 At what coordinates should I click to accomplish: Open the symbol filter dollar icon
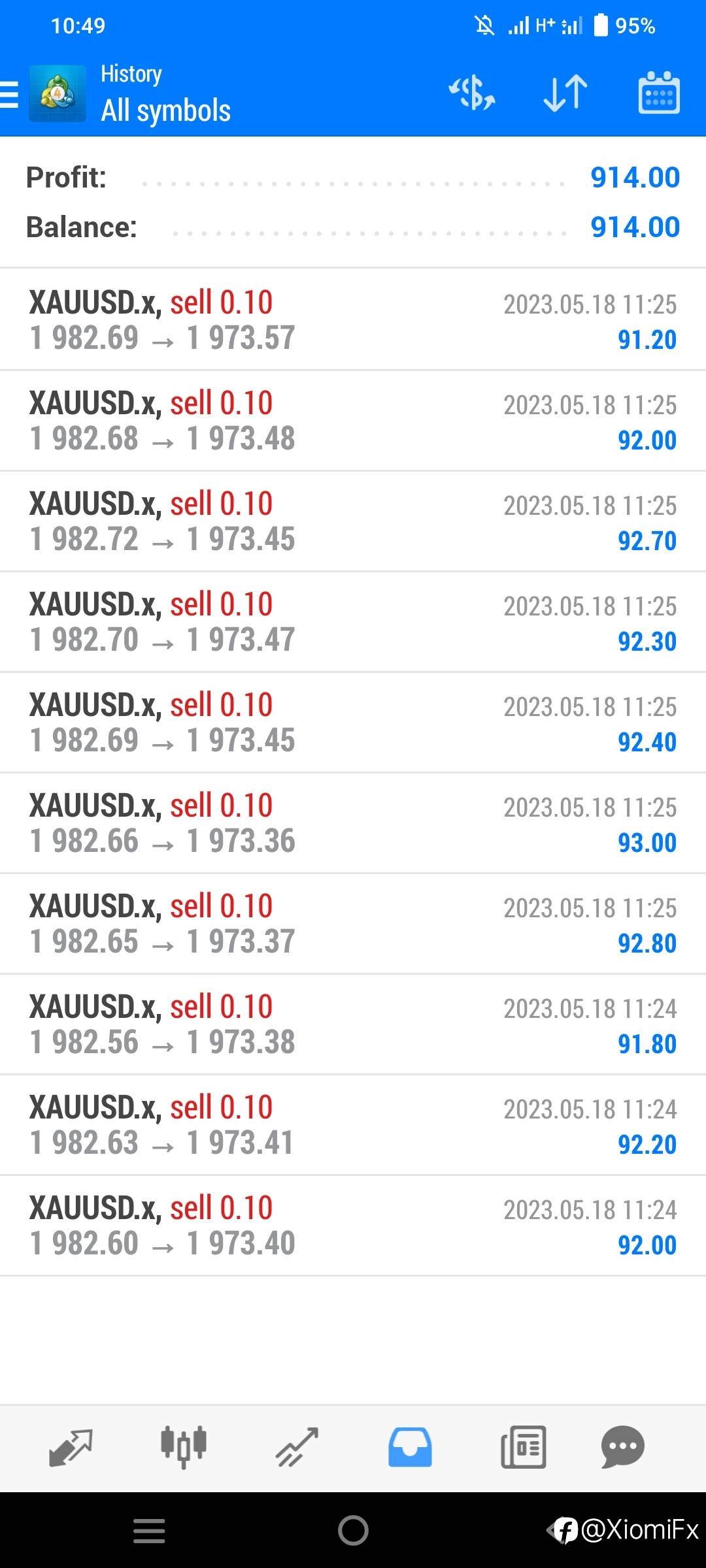point(471,93)
